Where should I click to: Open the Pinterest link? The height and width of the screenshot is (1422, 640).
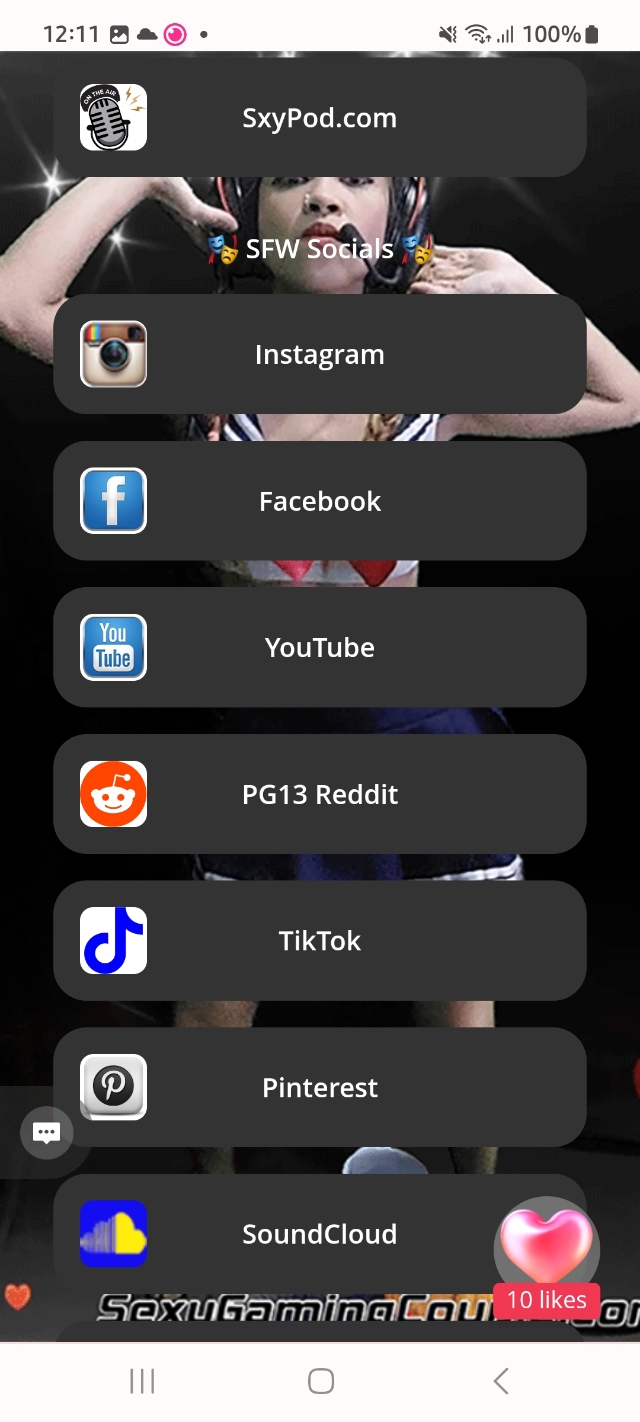[x=319, y=1087]
